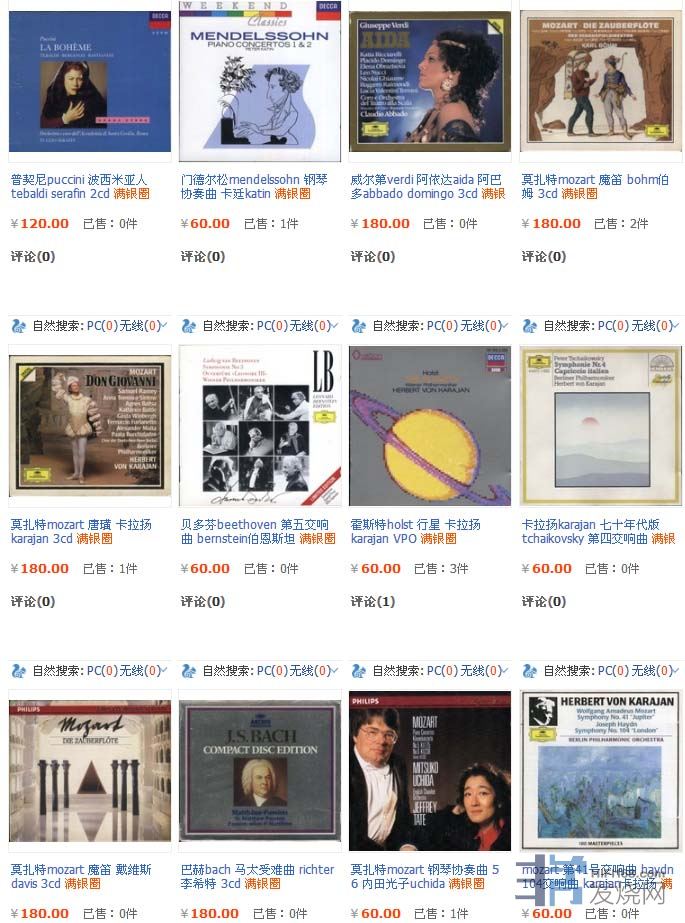685x923 pixels.
Task: View the Beethoven Bernstein Symphony album image
Action: (x=260, y=425)
